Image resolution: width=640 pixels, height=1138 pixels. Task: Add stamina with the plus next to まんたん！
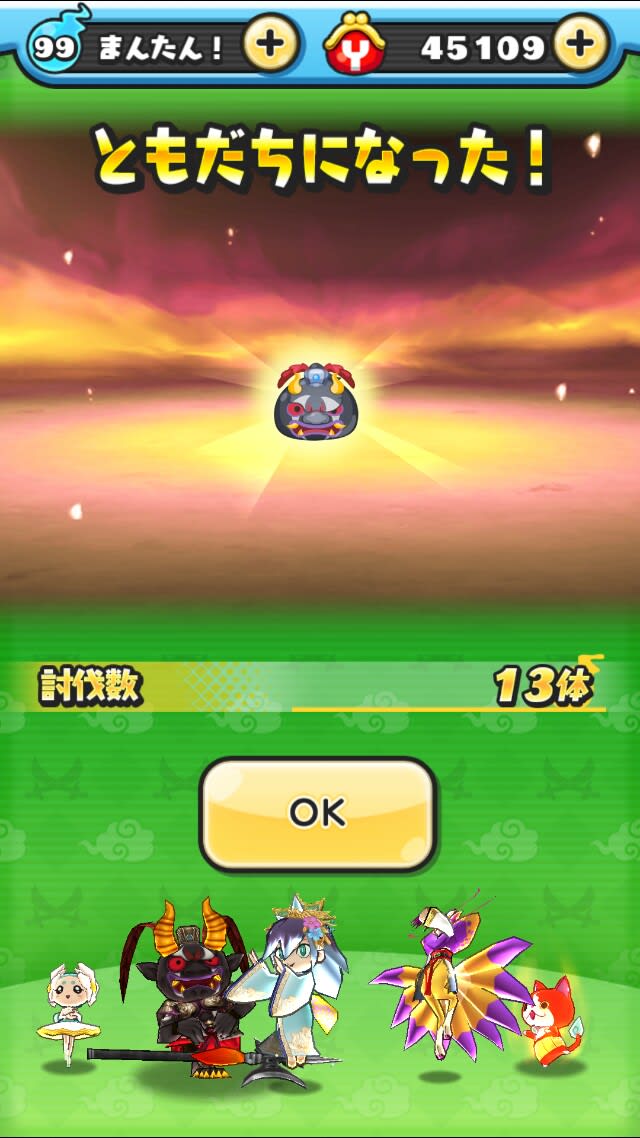[x=269, y=44]
